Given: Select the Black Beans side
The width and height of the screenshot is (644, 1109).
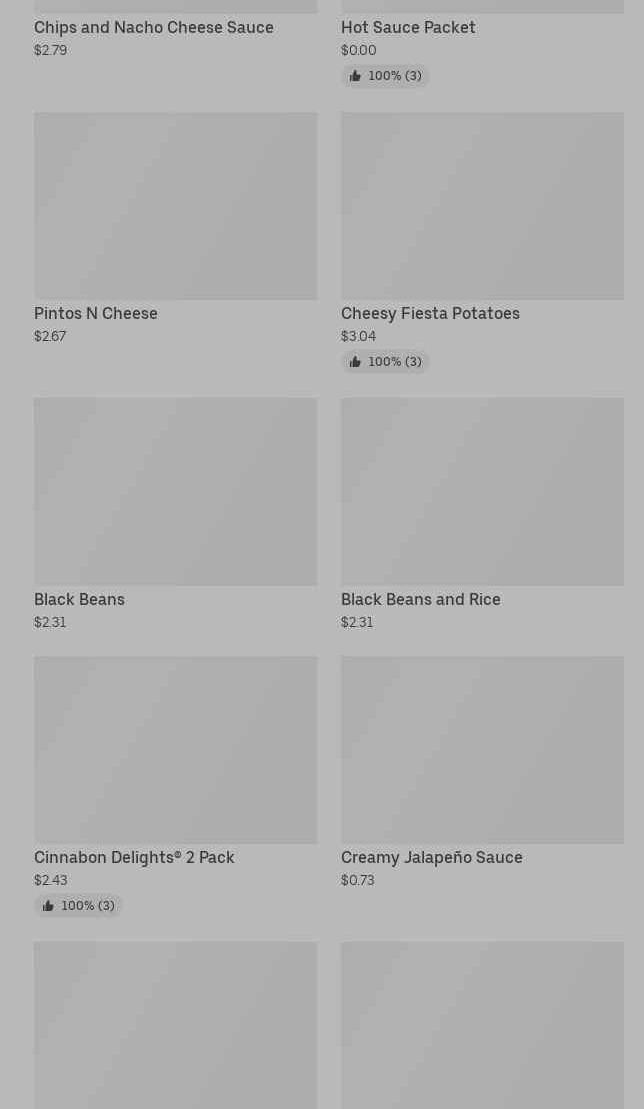Looking at the screenshot, I should 175,492.
